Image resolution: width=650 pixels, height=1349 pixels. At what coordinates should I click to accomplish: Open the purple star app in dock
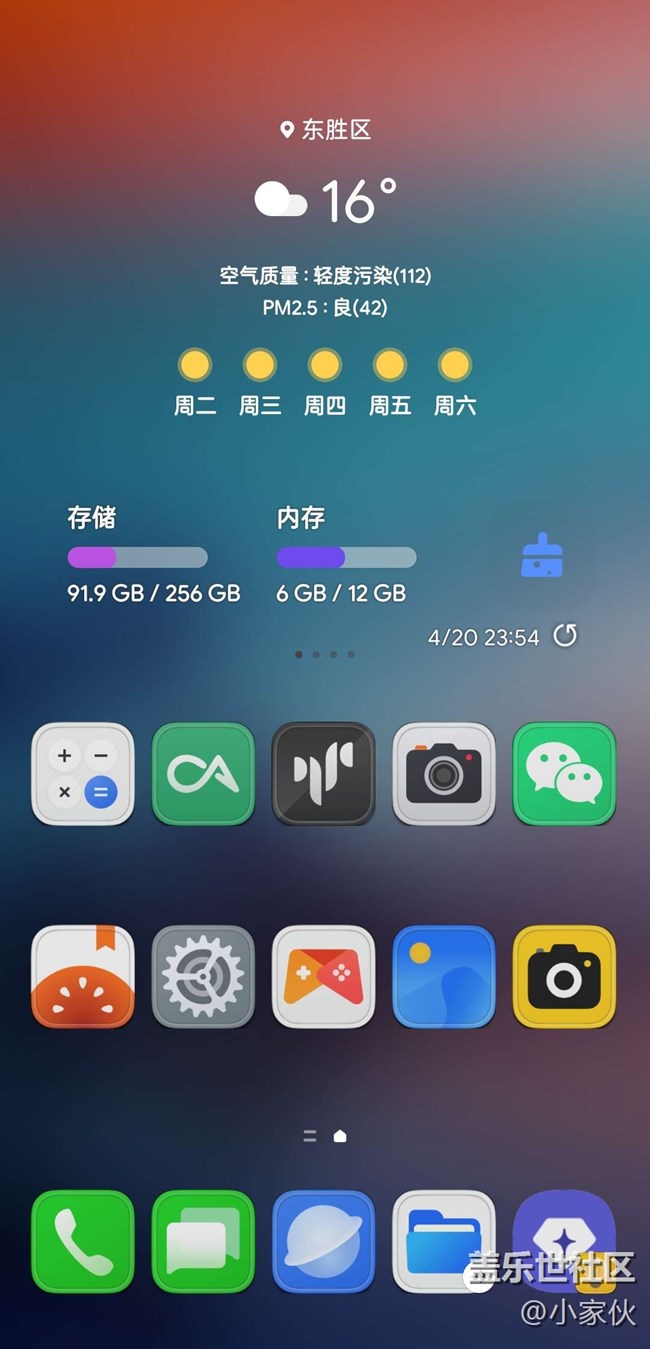click(564, 1241)
